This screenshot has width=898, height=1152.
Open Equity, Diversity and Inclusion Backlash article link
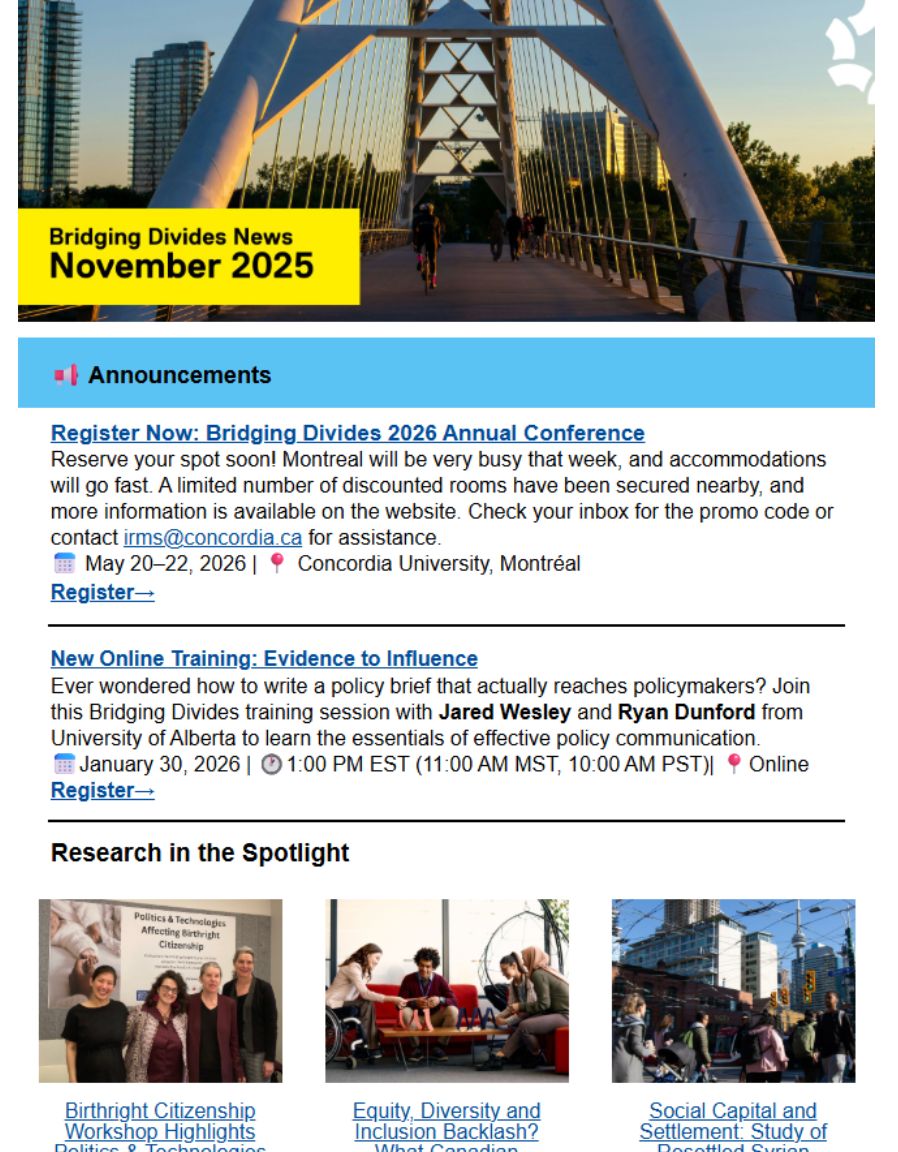[446, 1121]
